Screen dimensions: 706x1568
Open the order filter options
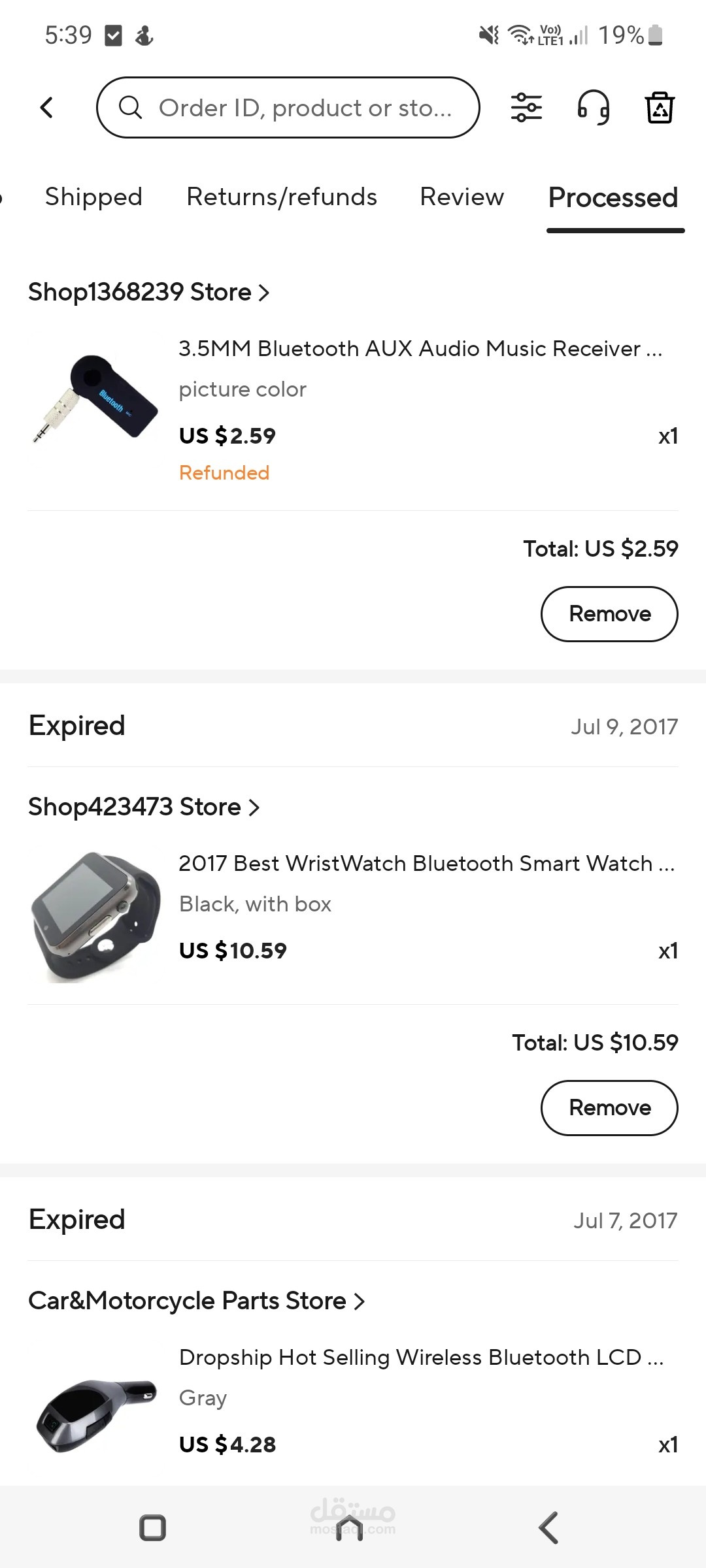coord(526,108)
